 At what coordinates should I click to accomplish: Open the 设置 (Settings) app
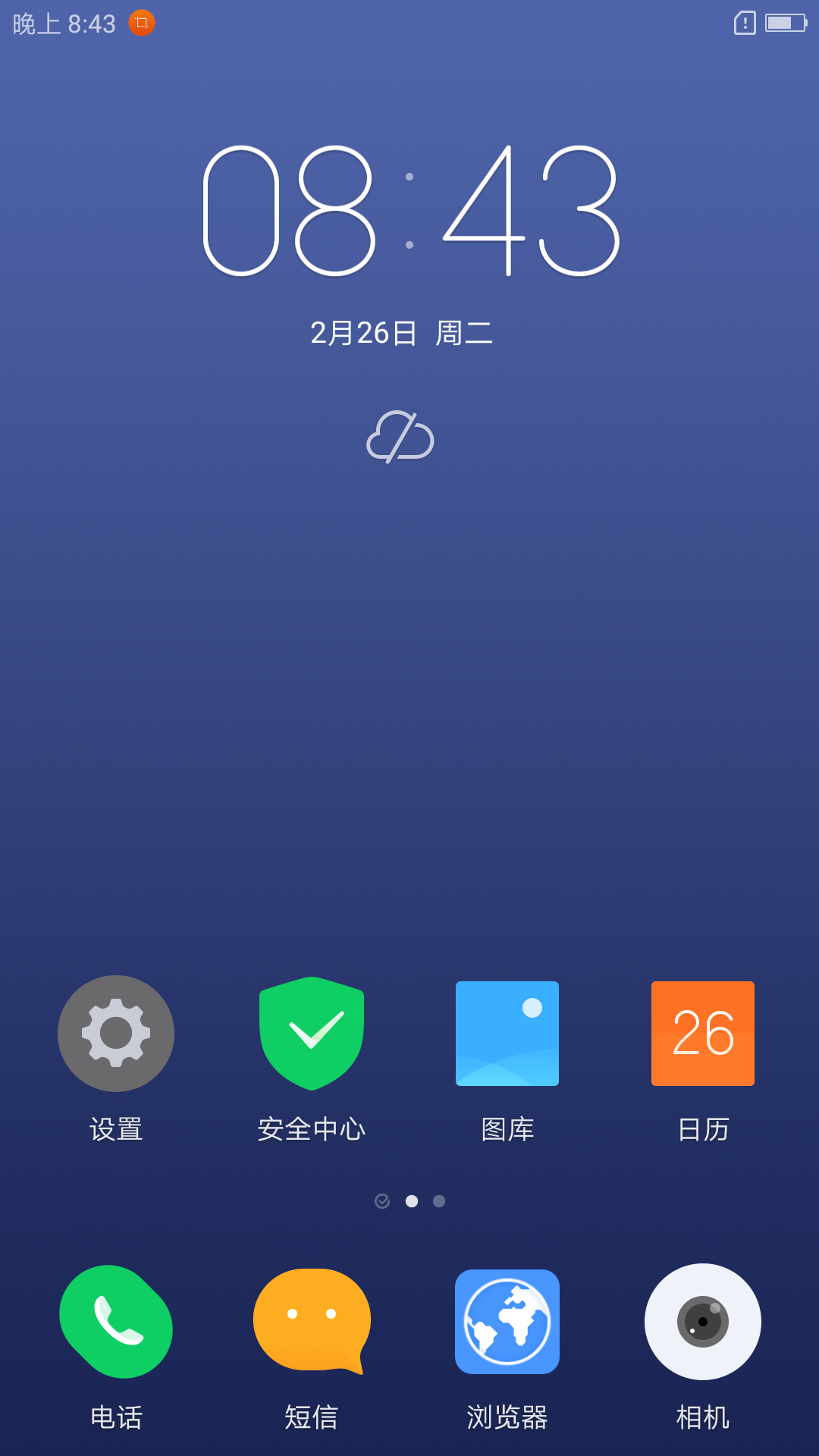116,1033
